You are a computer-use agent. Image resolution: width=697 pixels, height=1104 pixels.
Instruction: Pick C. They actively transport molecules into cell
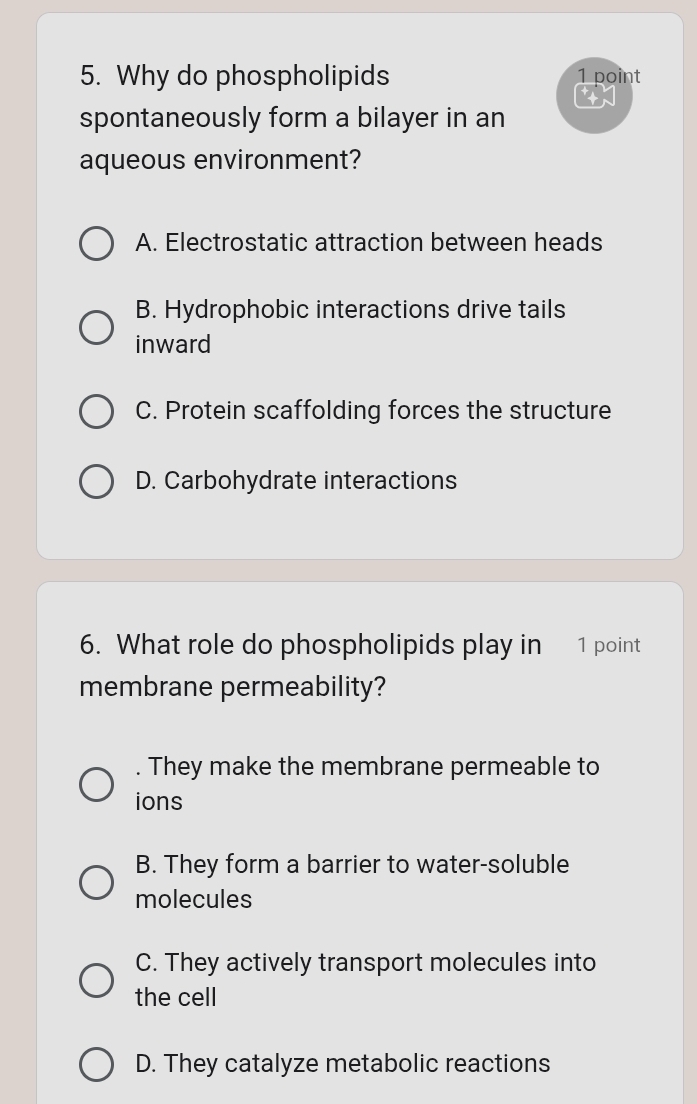point(96,980)
